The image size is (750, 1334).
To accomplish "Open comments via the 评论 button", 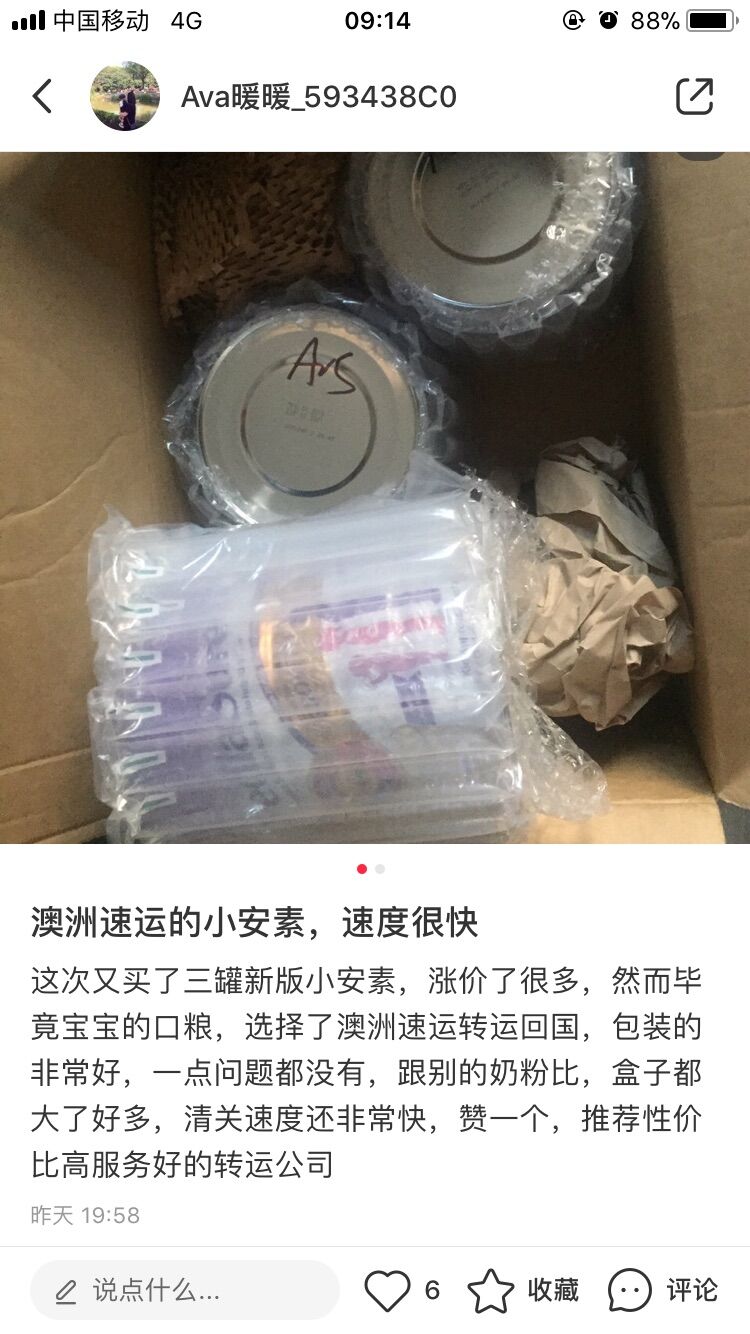I will (663, 1290).
